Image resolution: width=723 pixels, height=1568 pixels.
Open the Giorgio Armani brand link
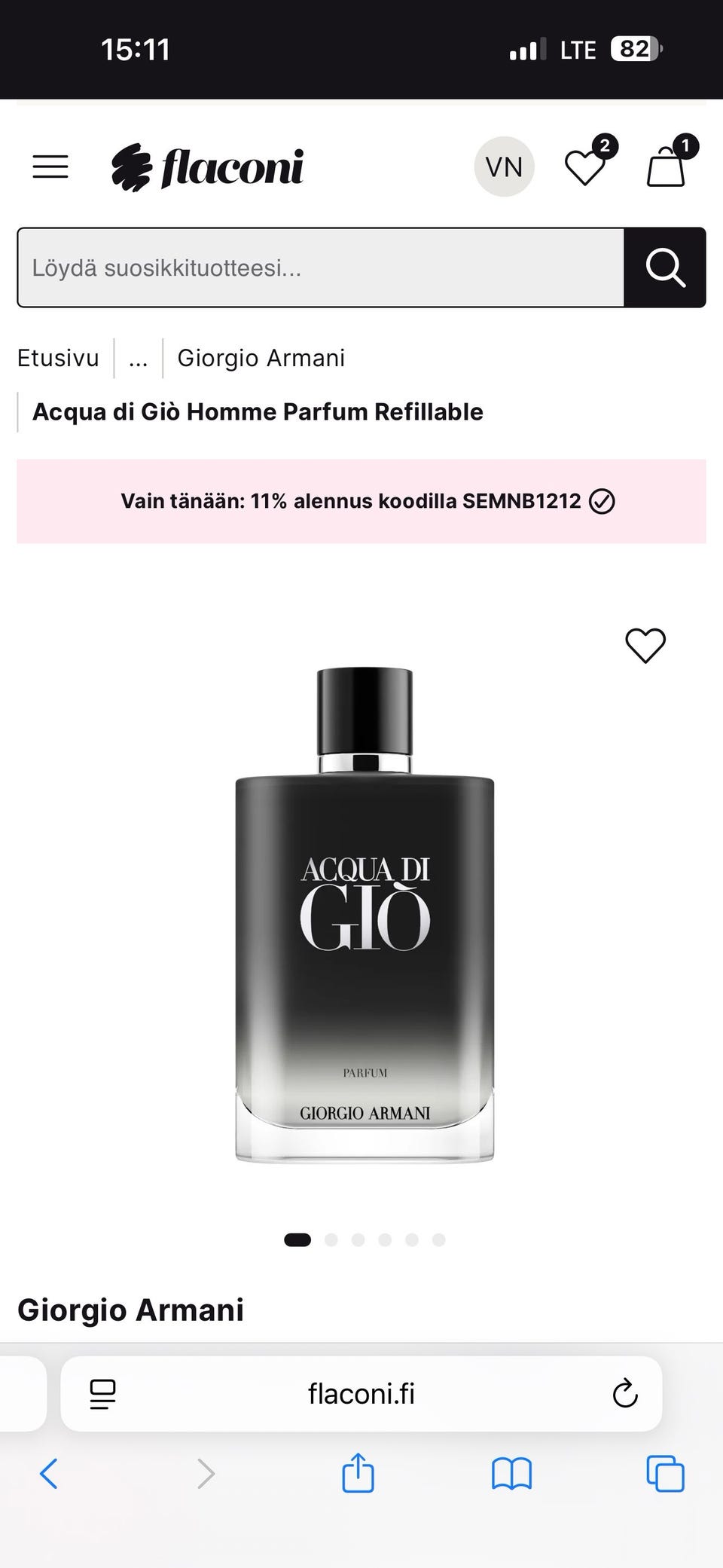(130, 1310)
